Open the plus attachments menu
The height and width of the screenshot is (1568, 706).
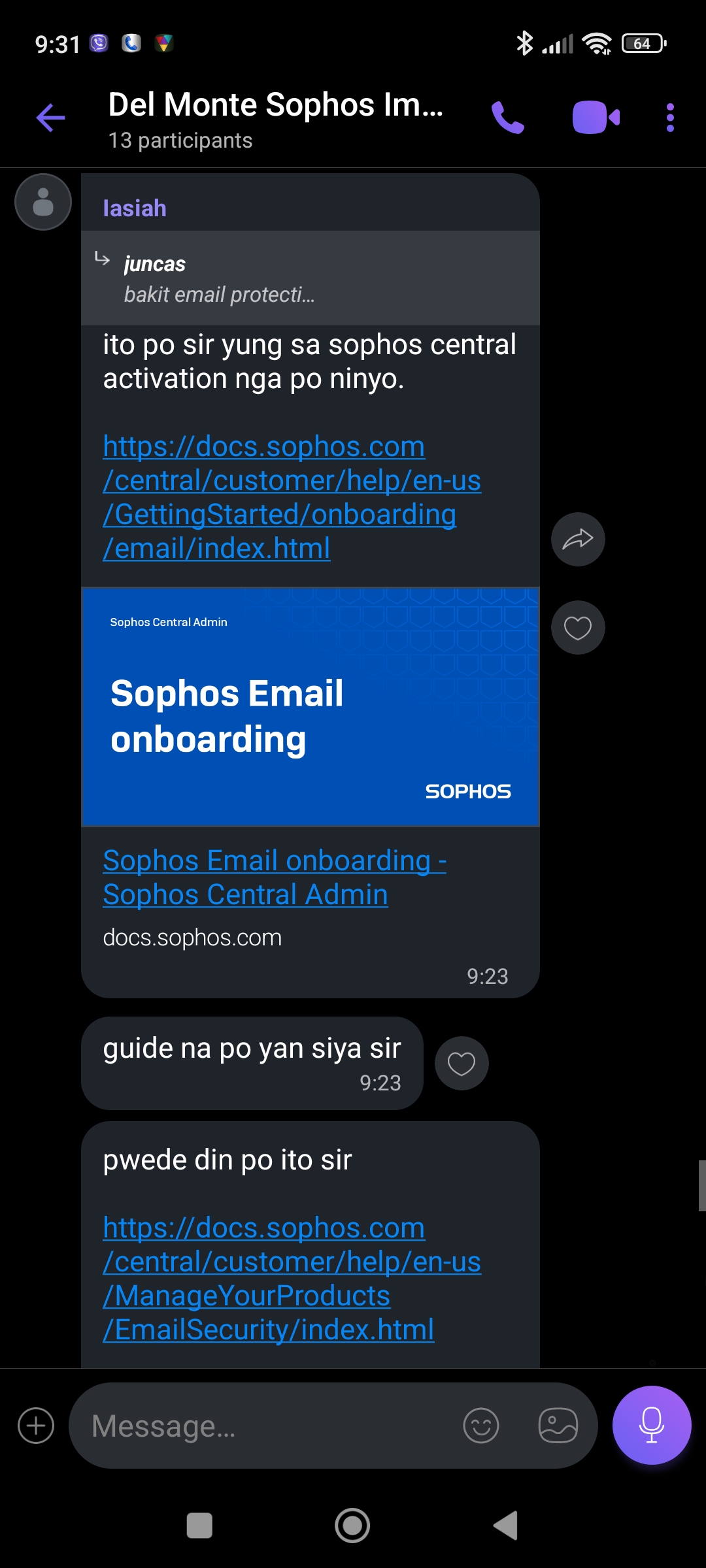point(36,1425)
